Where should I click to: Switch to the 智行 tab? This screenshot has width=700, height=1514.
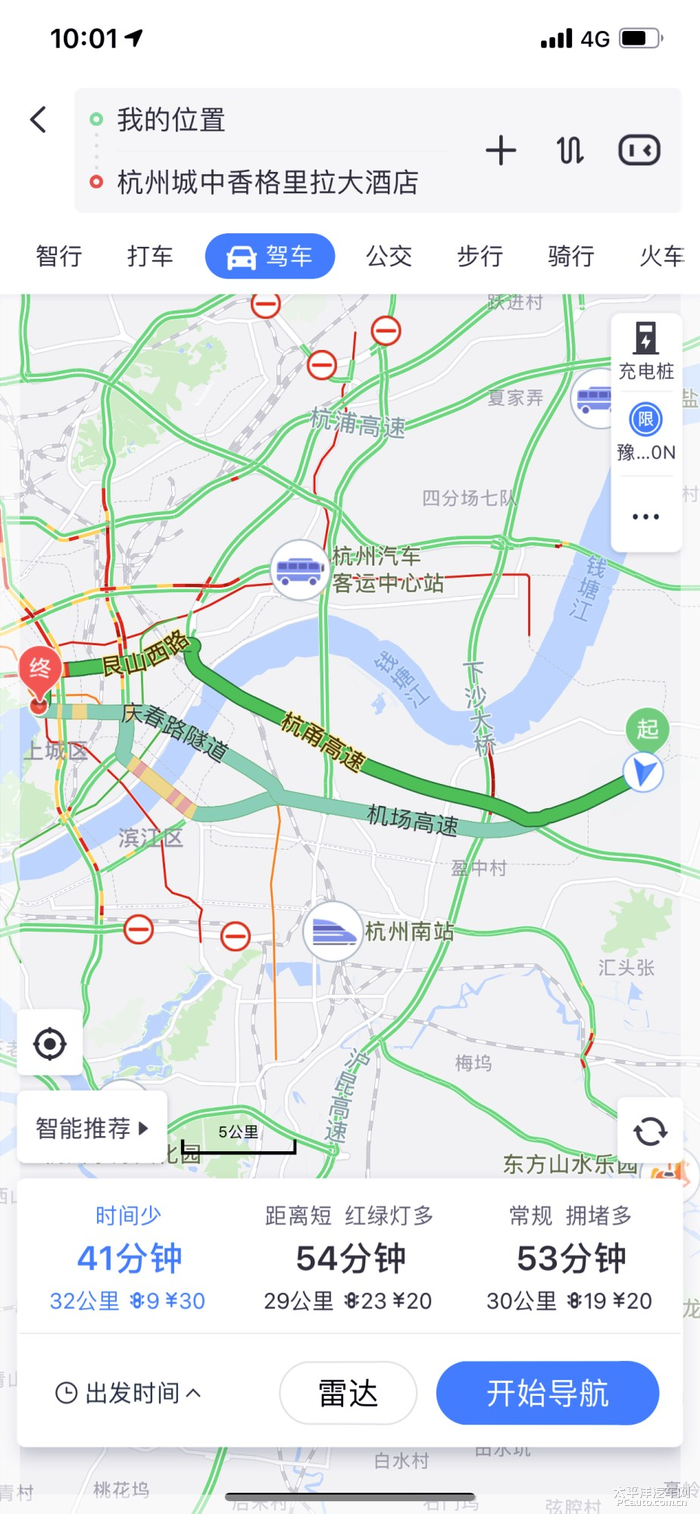[x=59, y=256]
